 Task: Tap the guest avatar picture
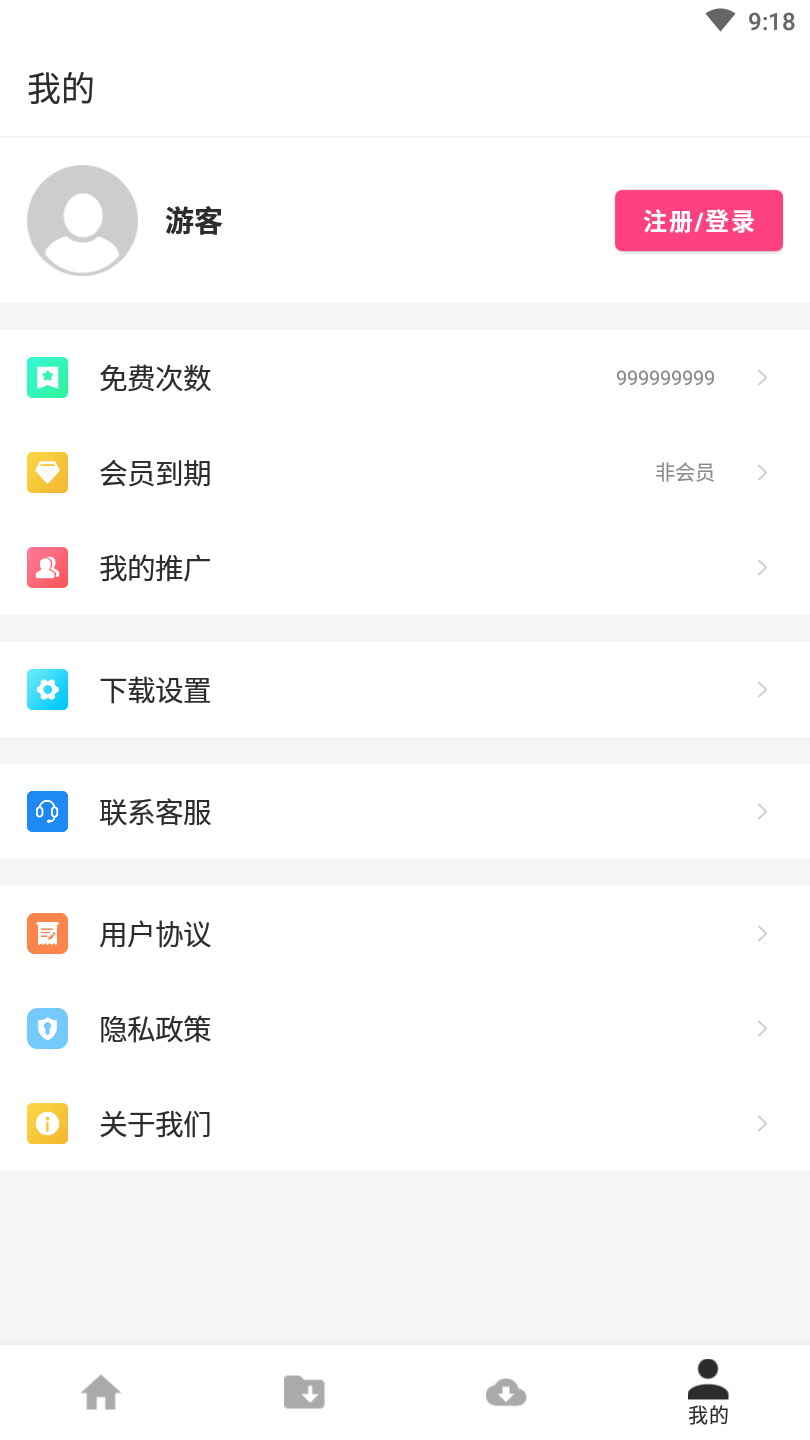point(82,220)
